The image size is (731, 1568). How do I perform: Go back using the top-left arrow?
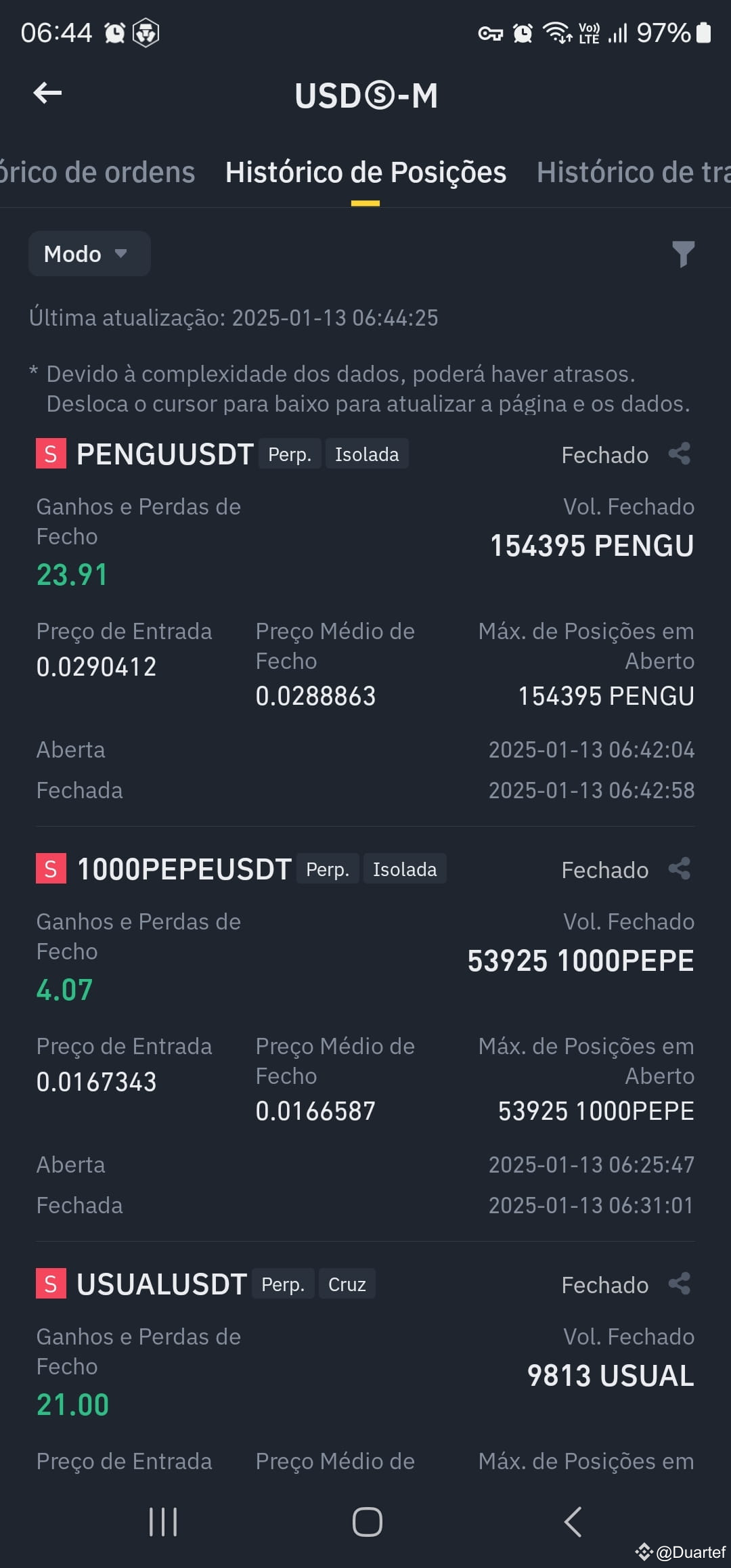(47, 93)
